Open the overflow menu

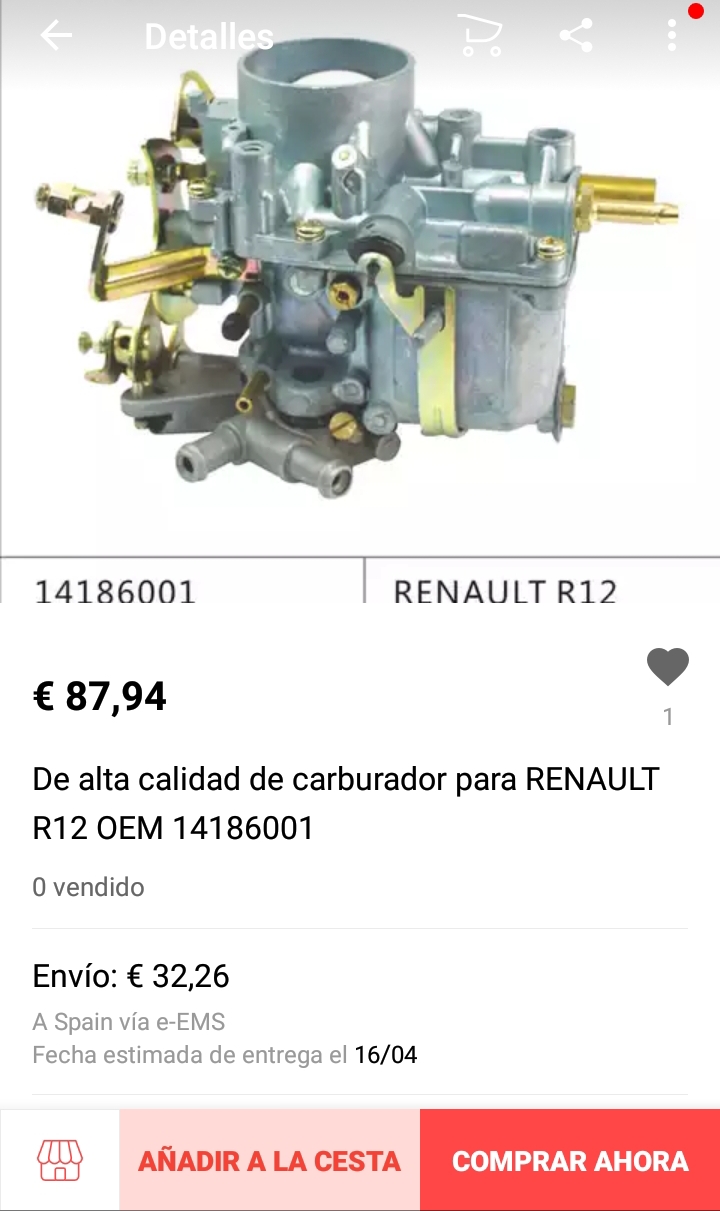pyautogui.click(x=672, y=36)
